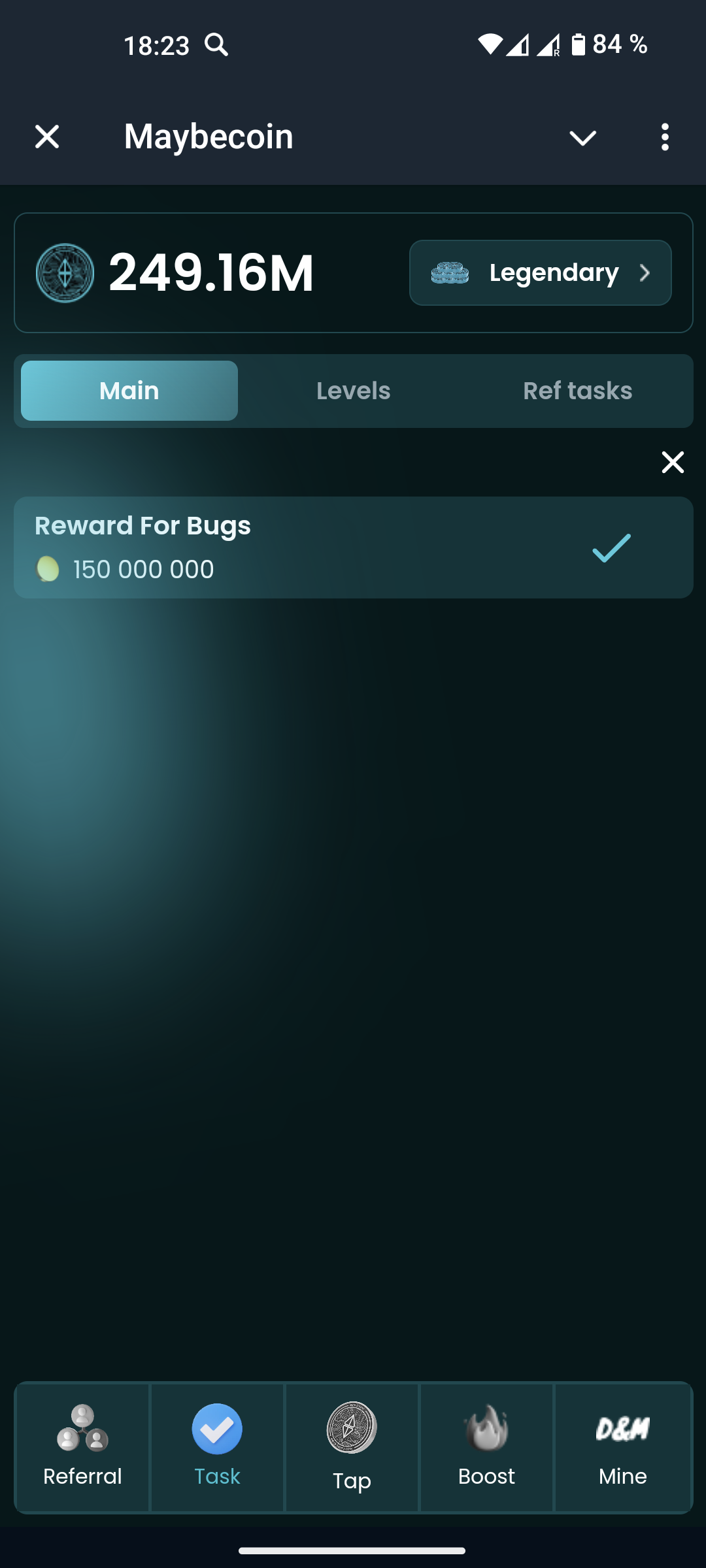Screen dimensions: 706x1568
Task: Open the Mine section
Action: coord(622,1446)
